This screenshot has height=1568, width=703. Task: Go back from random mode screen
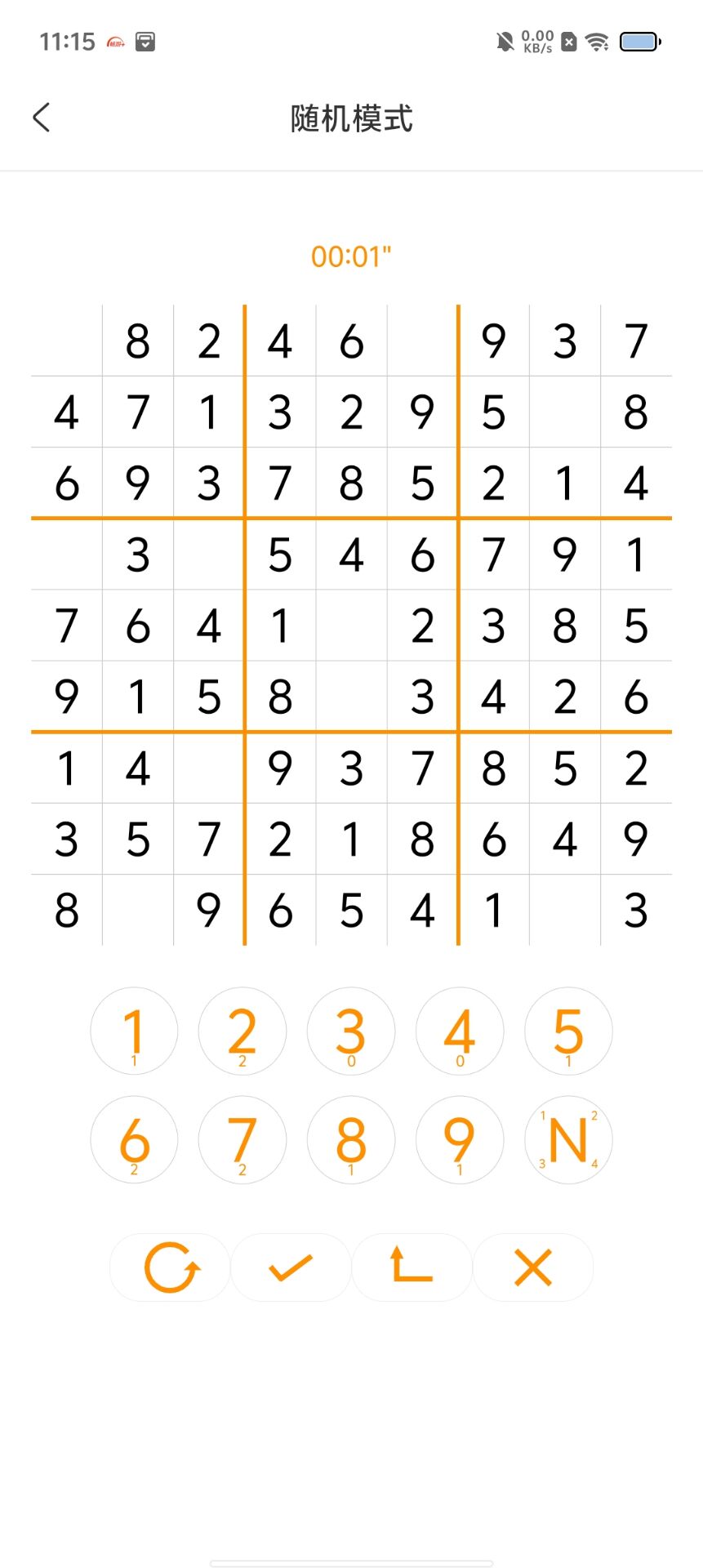(42, 118)
